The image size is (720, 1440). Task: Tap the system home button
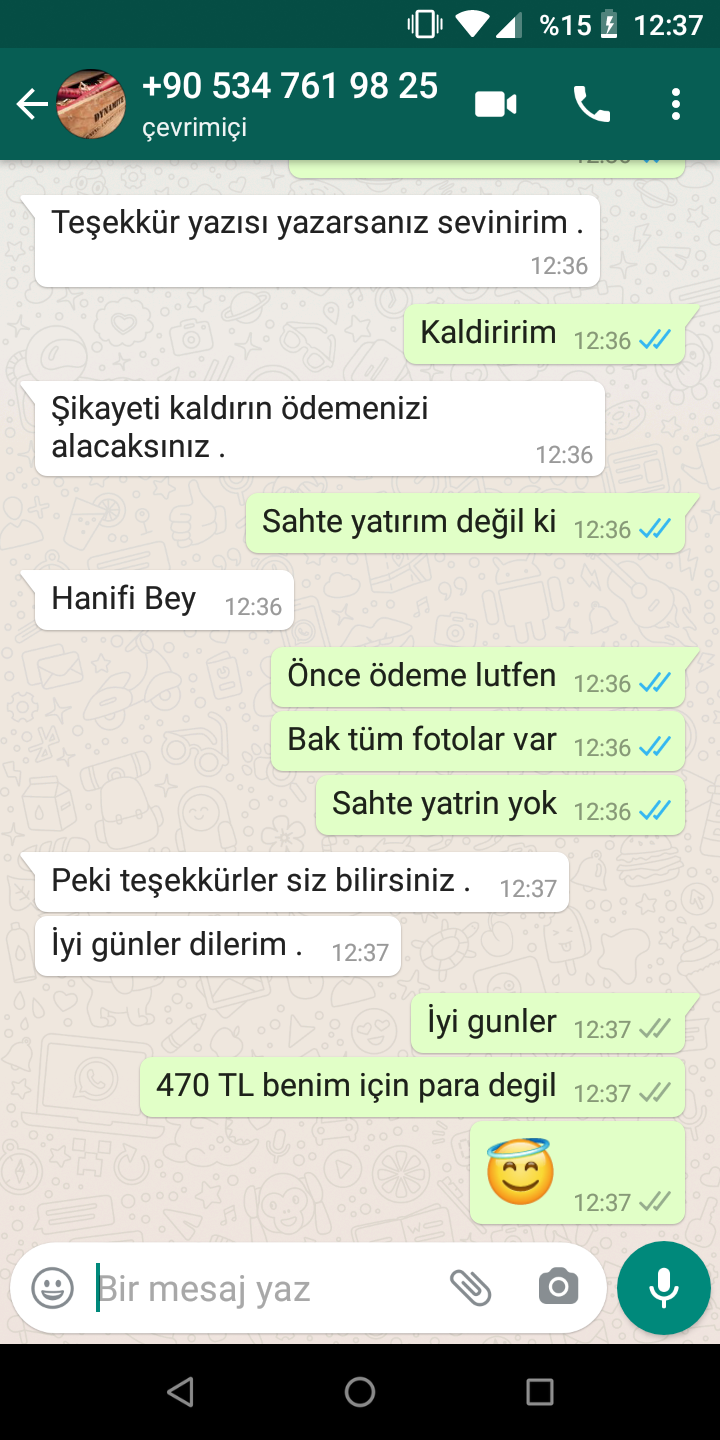360,1392
